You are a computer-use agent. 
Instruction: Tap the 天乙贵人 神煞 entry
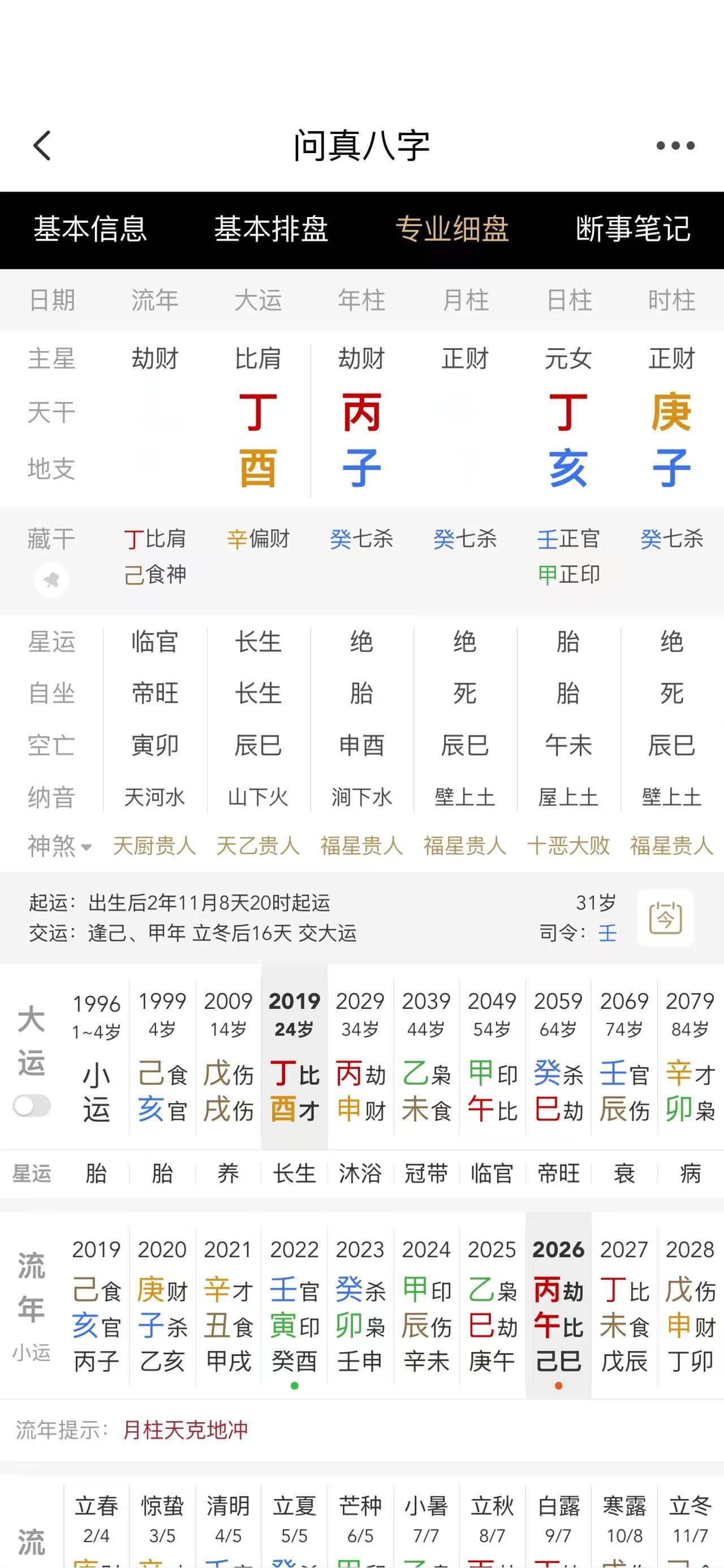tap(258, 846)
